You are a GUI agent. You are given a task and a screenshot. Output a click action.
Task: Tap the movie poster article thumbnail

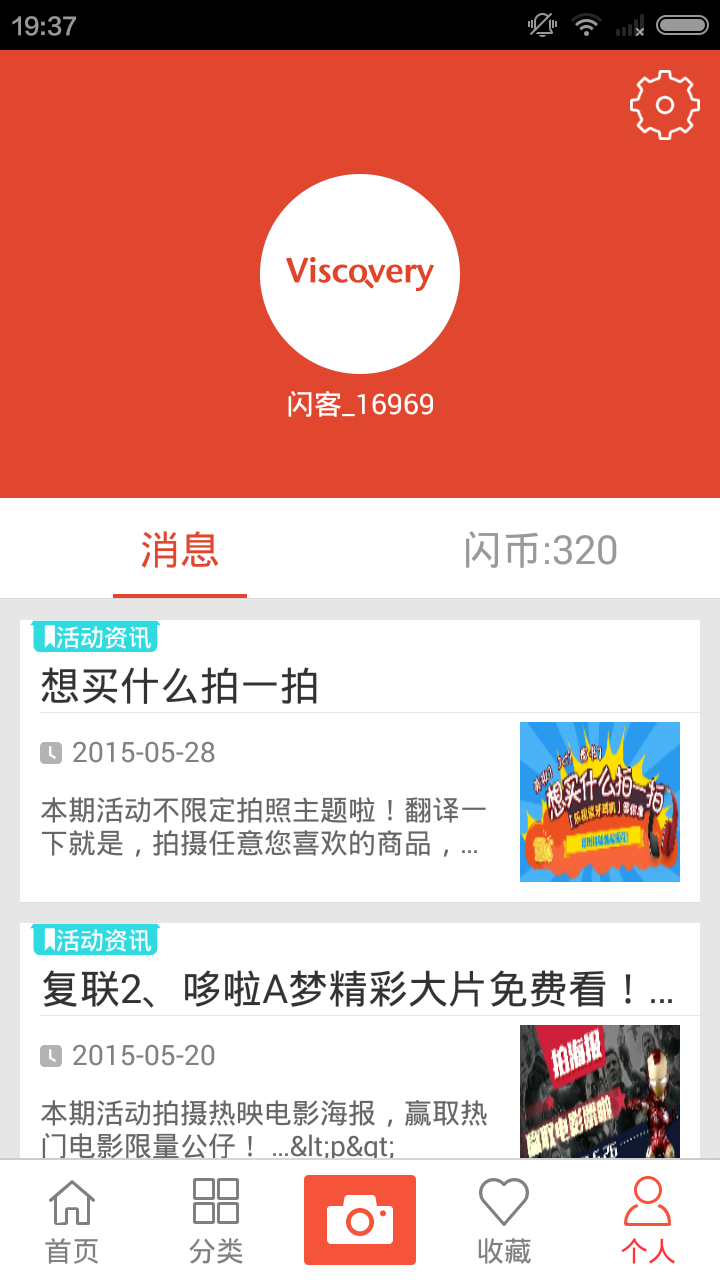[x=598, y=1095]
